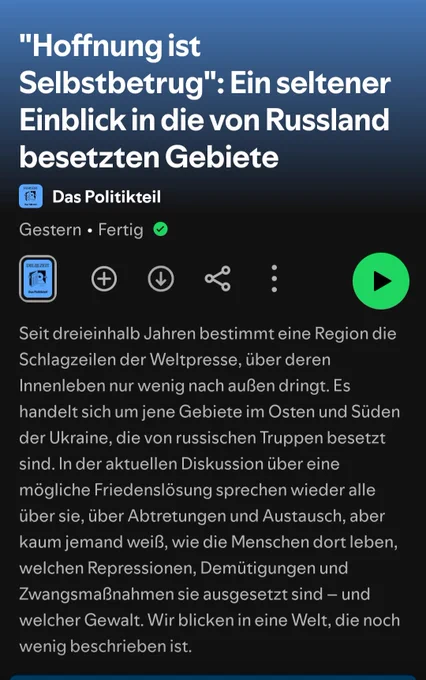Share this episode
Screen dimensions: 426x680
tap(218, 278)
